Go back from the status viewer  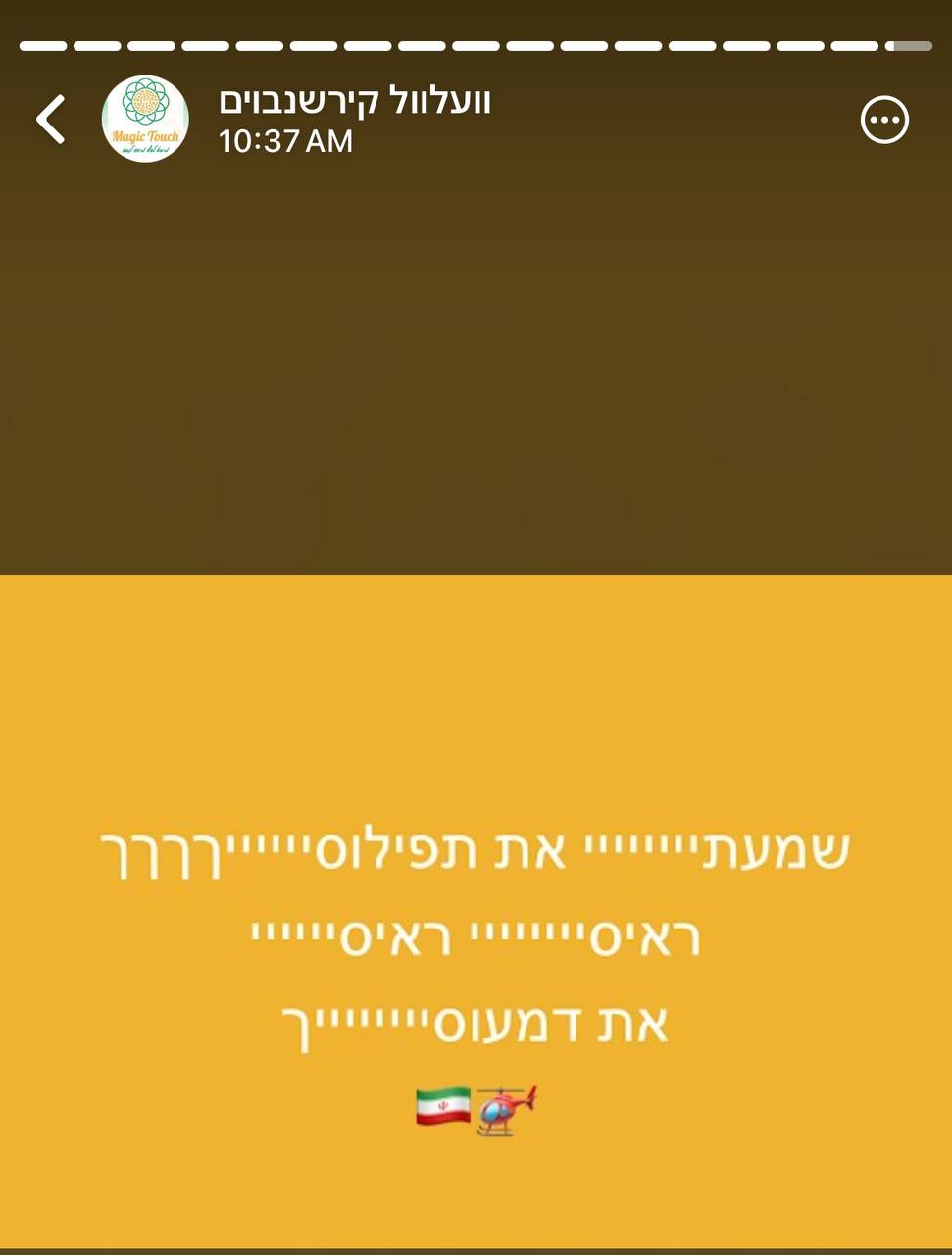[x=51, y=120]
